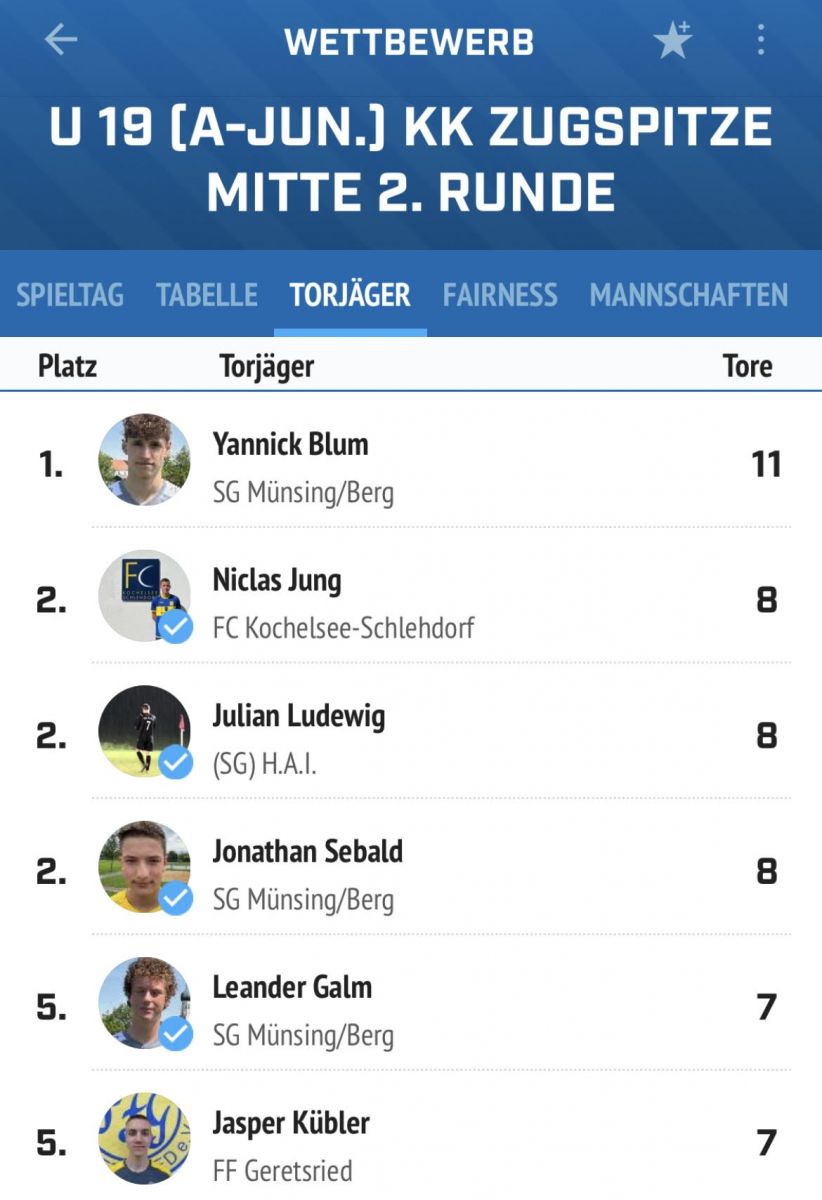Open the Fairness tab
The width and height of the screenshot is (822, 1200).
(x=500, y=295)
